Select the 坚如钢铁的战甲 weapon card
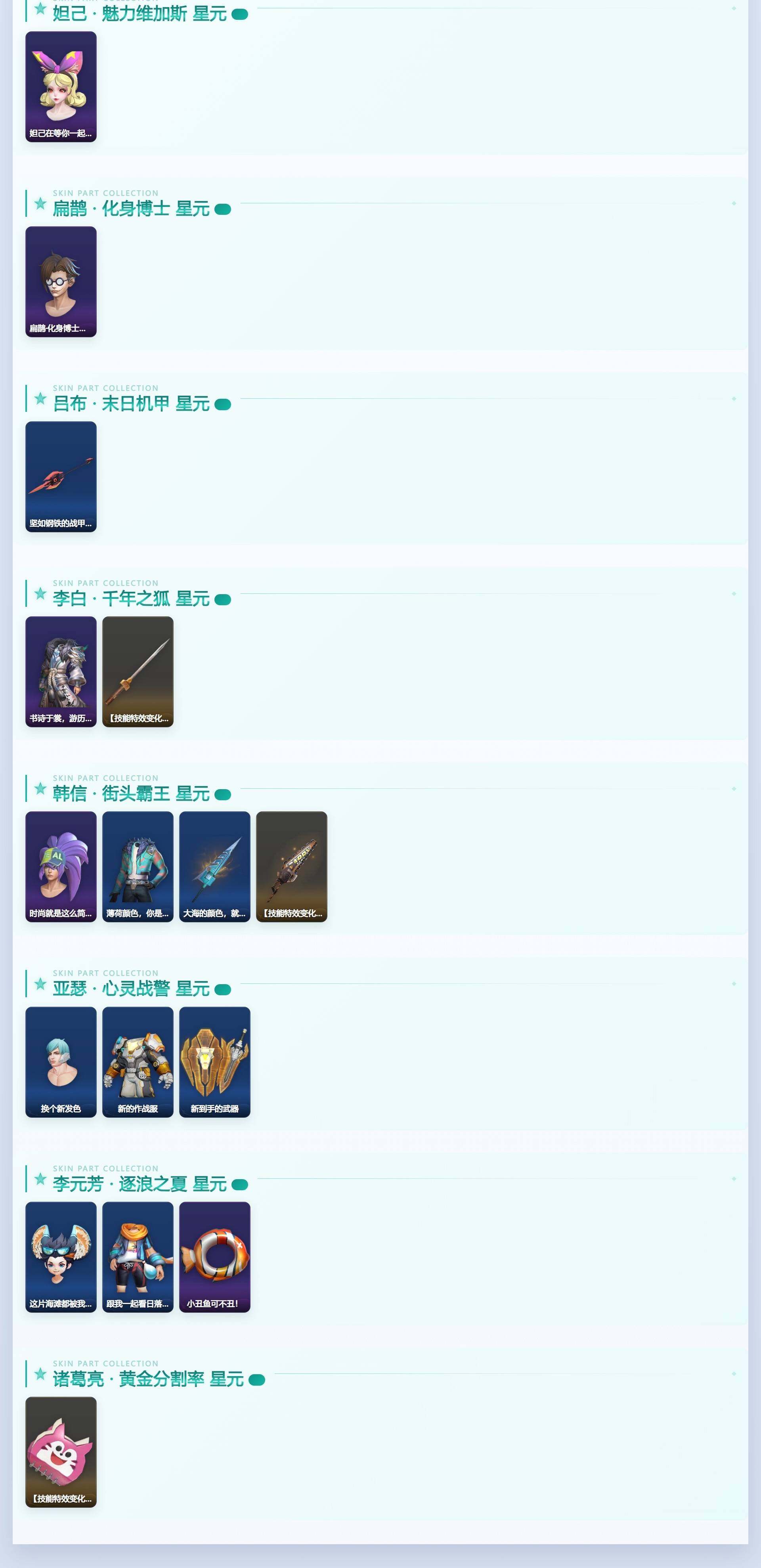This screenshot has width=761, height=1568. 61,476
